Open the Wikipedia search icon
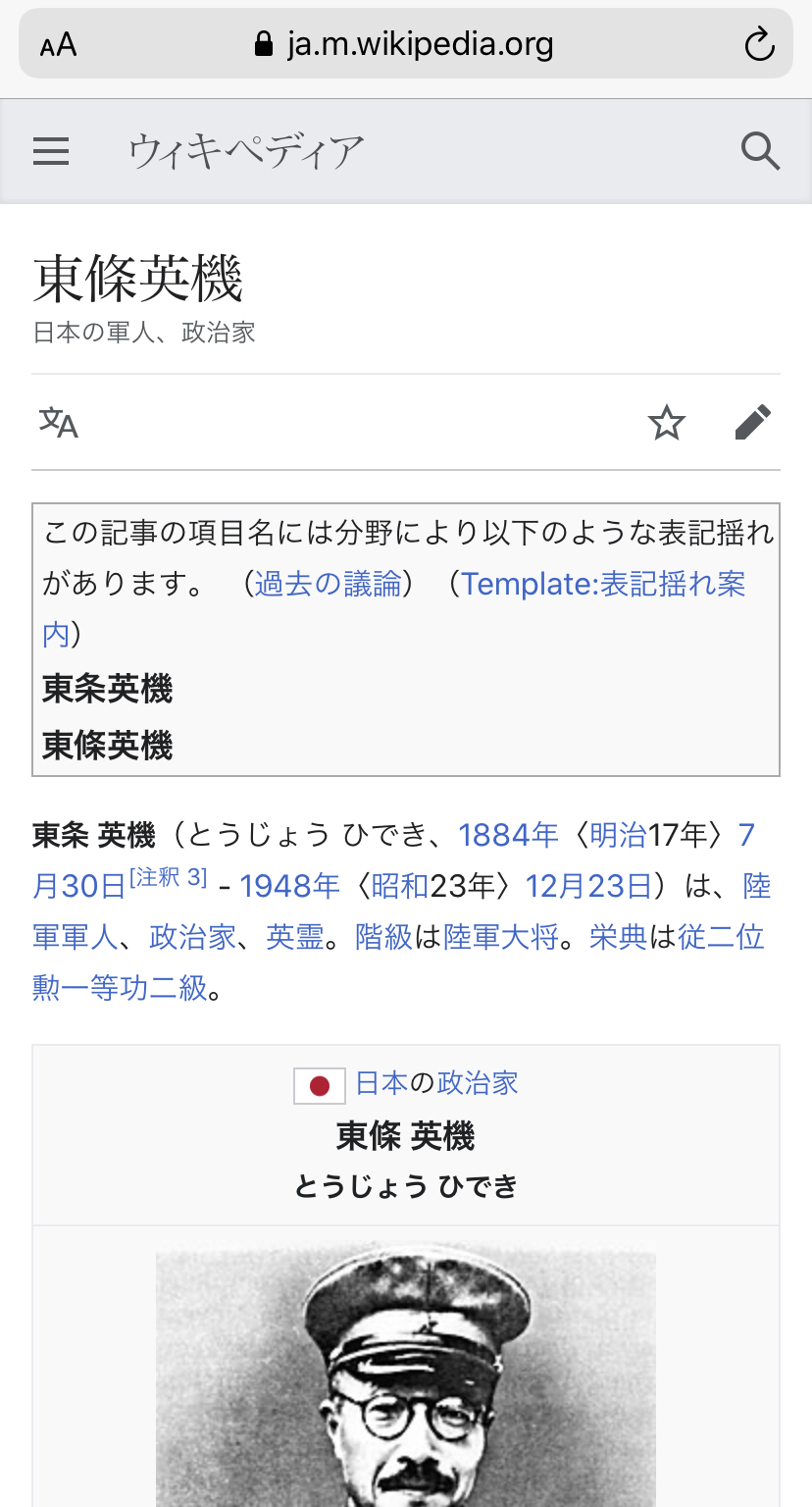Screen dimensions: 812x1507 click(760, 151)
